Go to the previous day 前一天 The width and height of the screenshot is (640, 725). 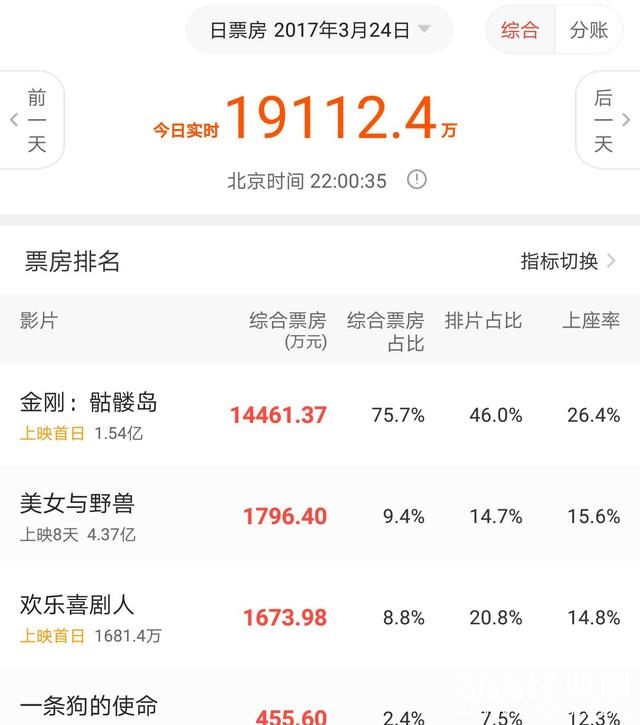pos(32,120)
